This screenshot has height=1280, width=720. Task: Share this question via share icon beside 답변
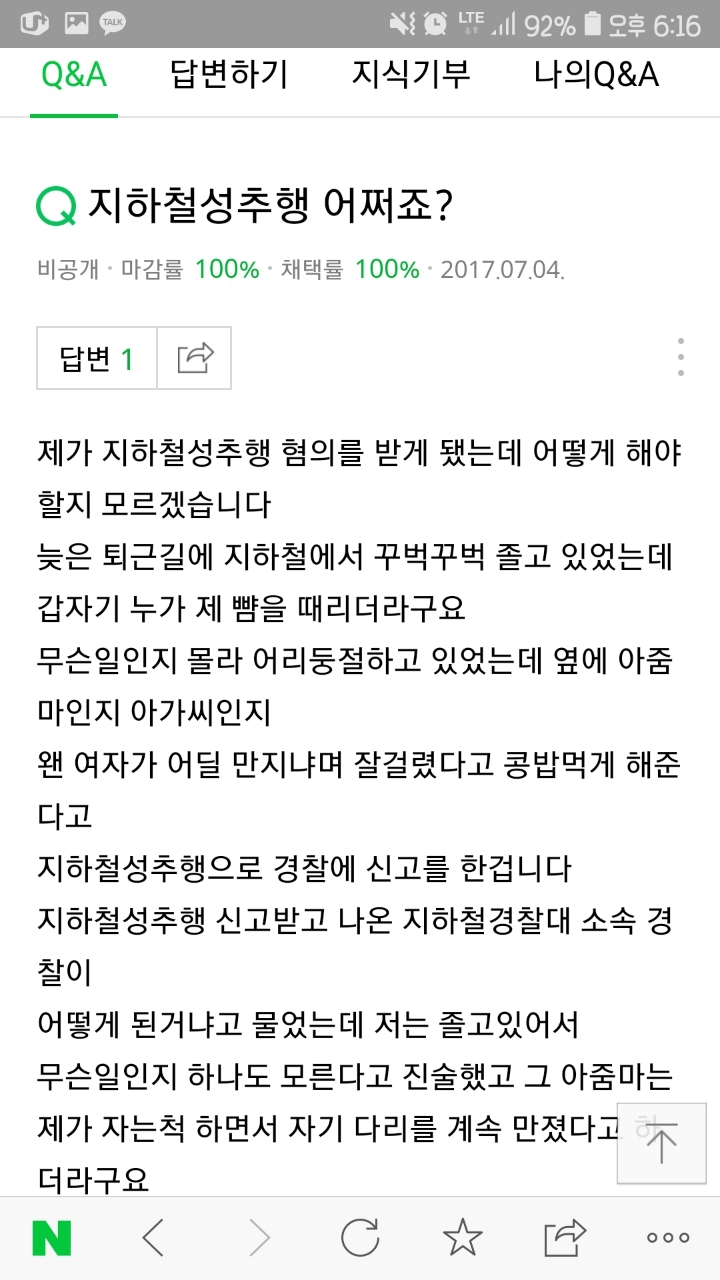point(195,358)
